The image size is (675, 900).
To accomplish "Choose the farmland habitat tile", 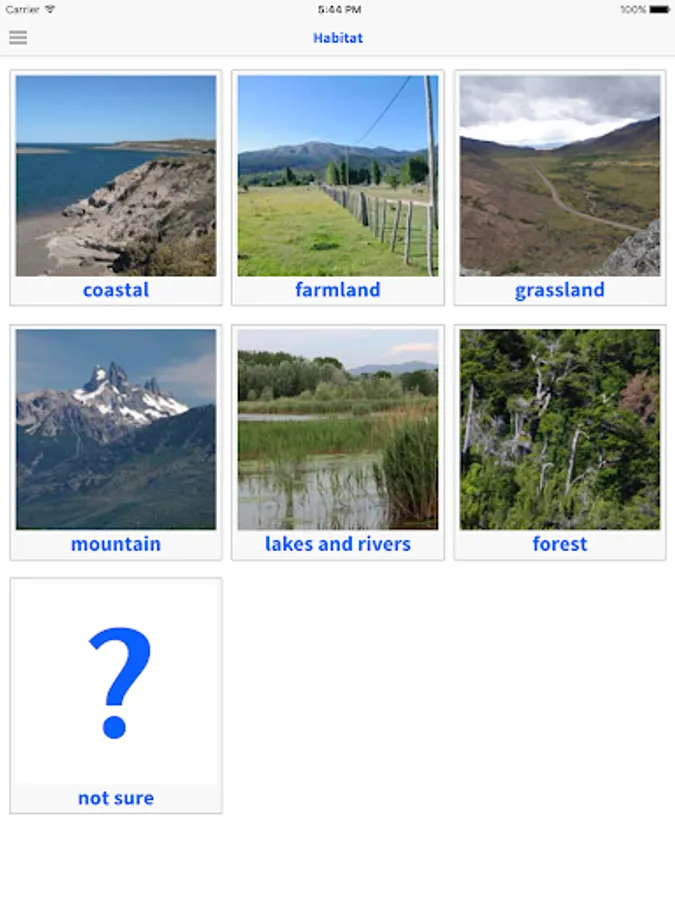I will 338,188.
